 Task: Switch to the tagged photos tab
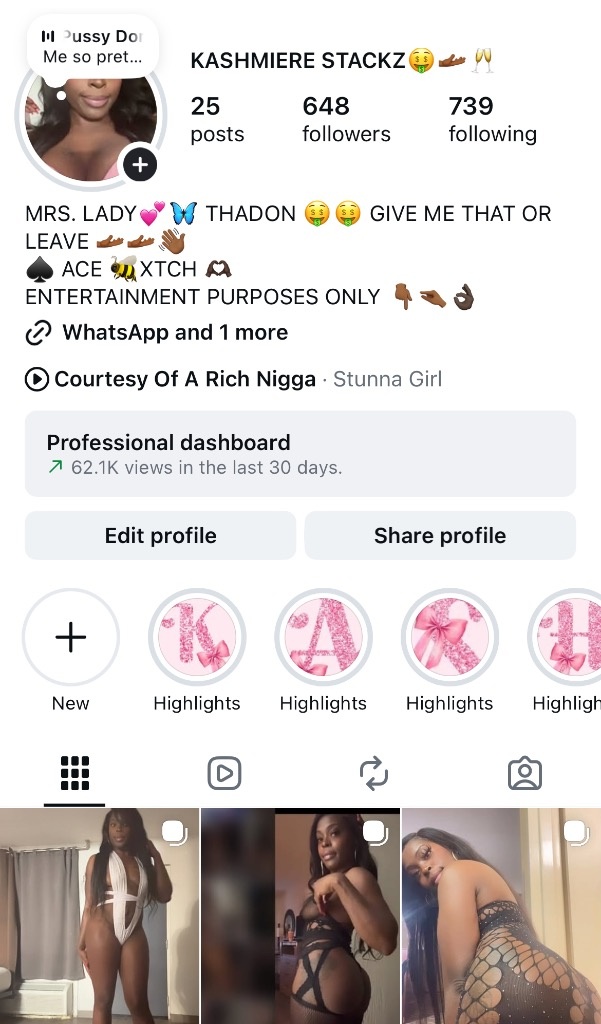click(x=524, y=773)
